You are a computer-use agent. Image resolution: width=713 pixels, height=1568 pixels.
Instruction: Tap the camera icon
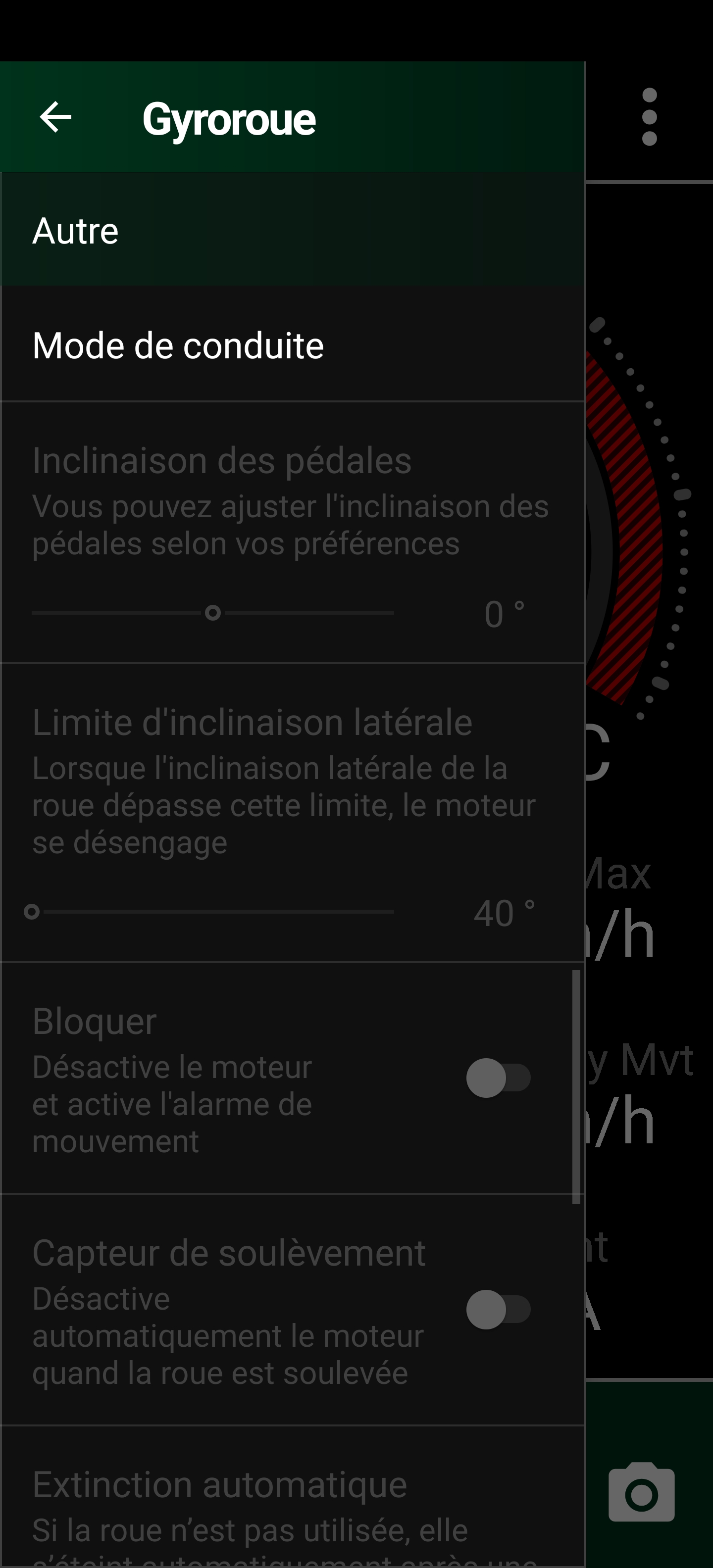641,1491
